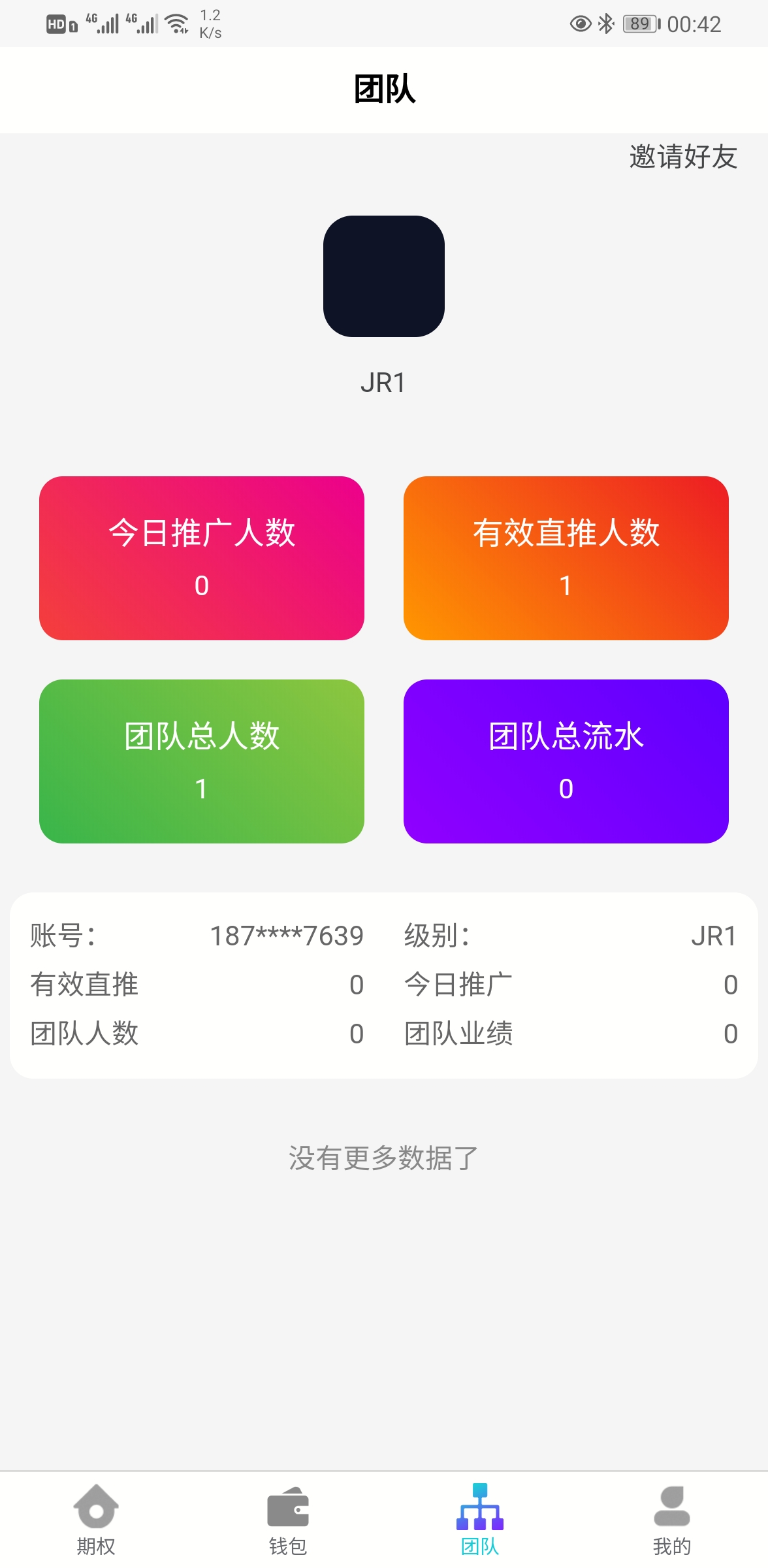Open the 团队总流水 purple card
The image size is (768, 1568).
click(x=566, y=762)
